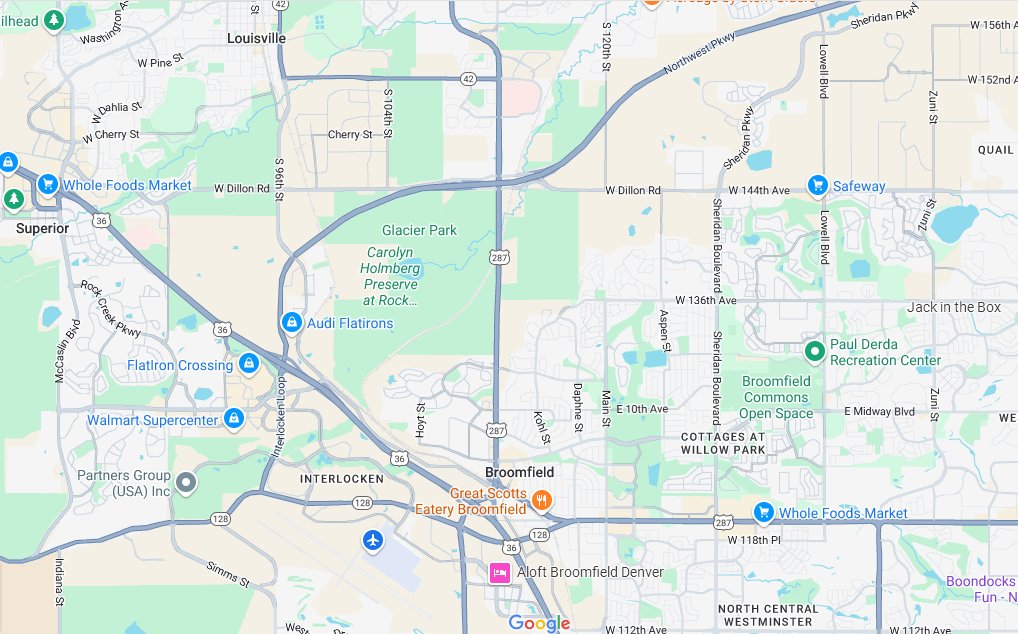The width and height of the screenshot is (1018, 634).
Task: Open the Safeway store pin
Action: pyautogui.click(x=817, y=185)
